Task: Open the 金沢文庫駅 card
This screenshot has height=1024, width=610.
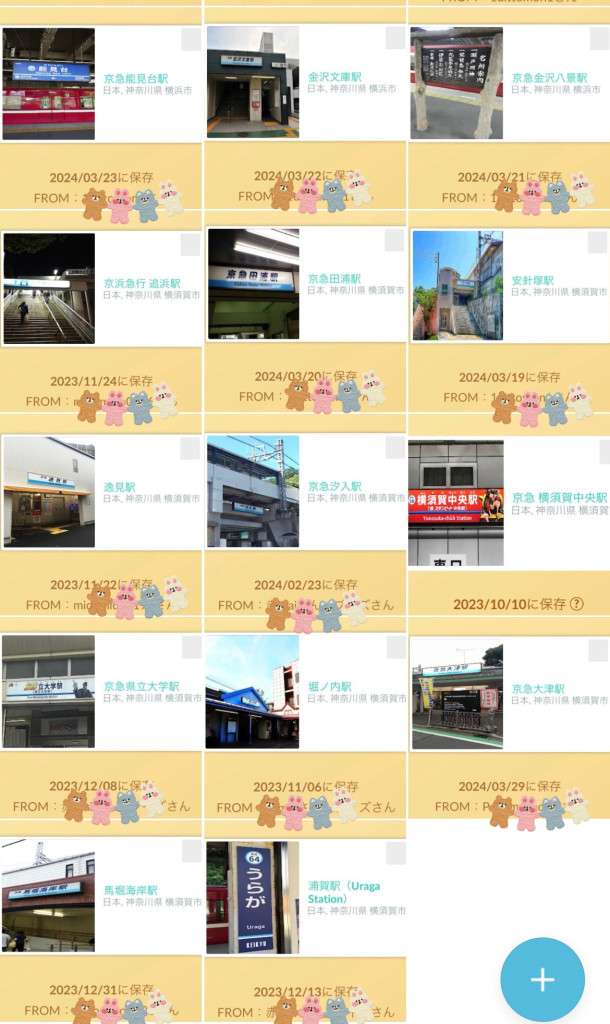Action: pyautogui.click(x=334, y=77)
